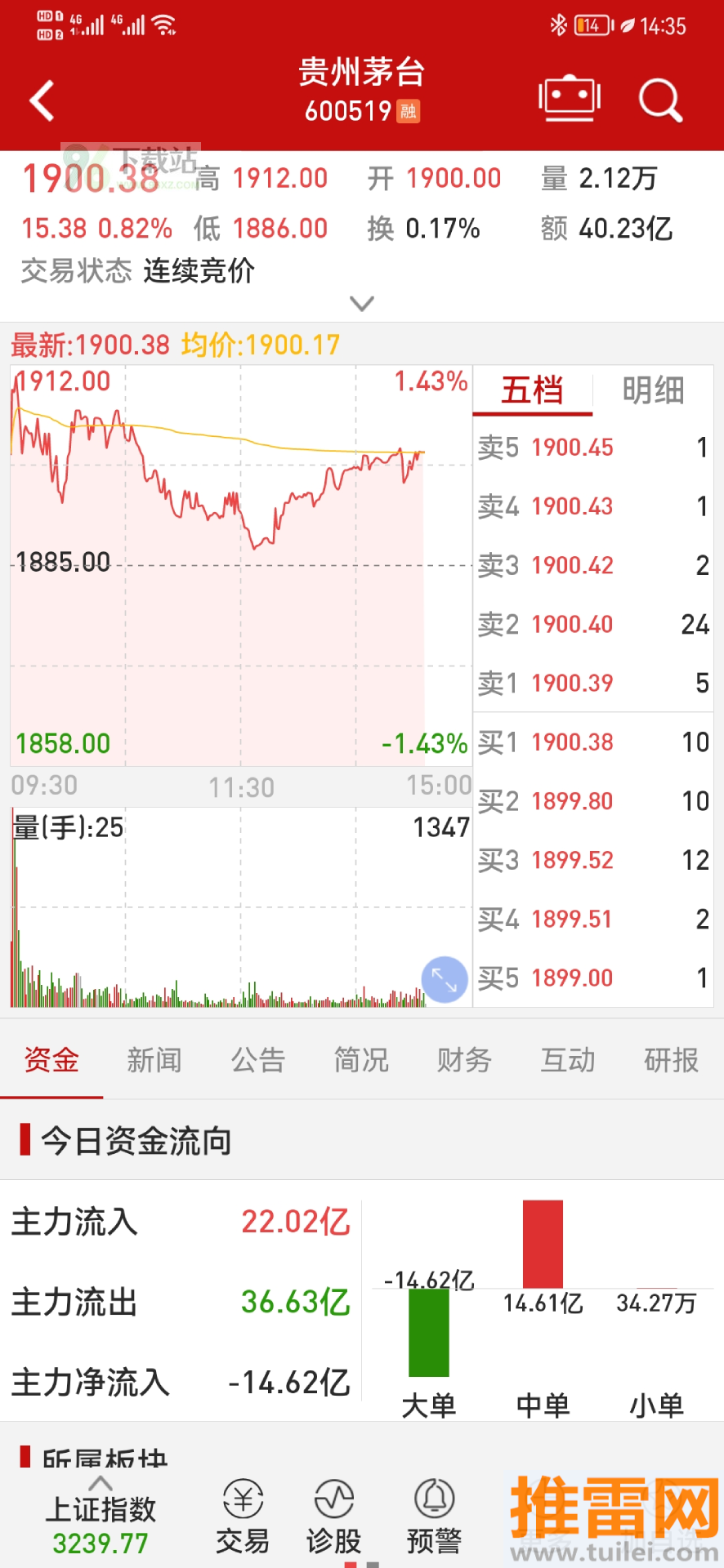The image size is (724, 1568).
Task: Switch to the 简况 tab
Action: pyautogui.click(x=361, y=1060)
